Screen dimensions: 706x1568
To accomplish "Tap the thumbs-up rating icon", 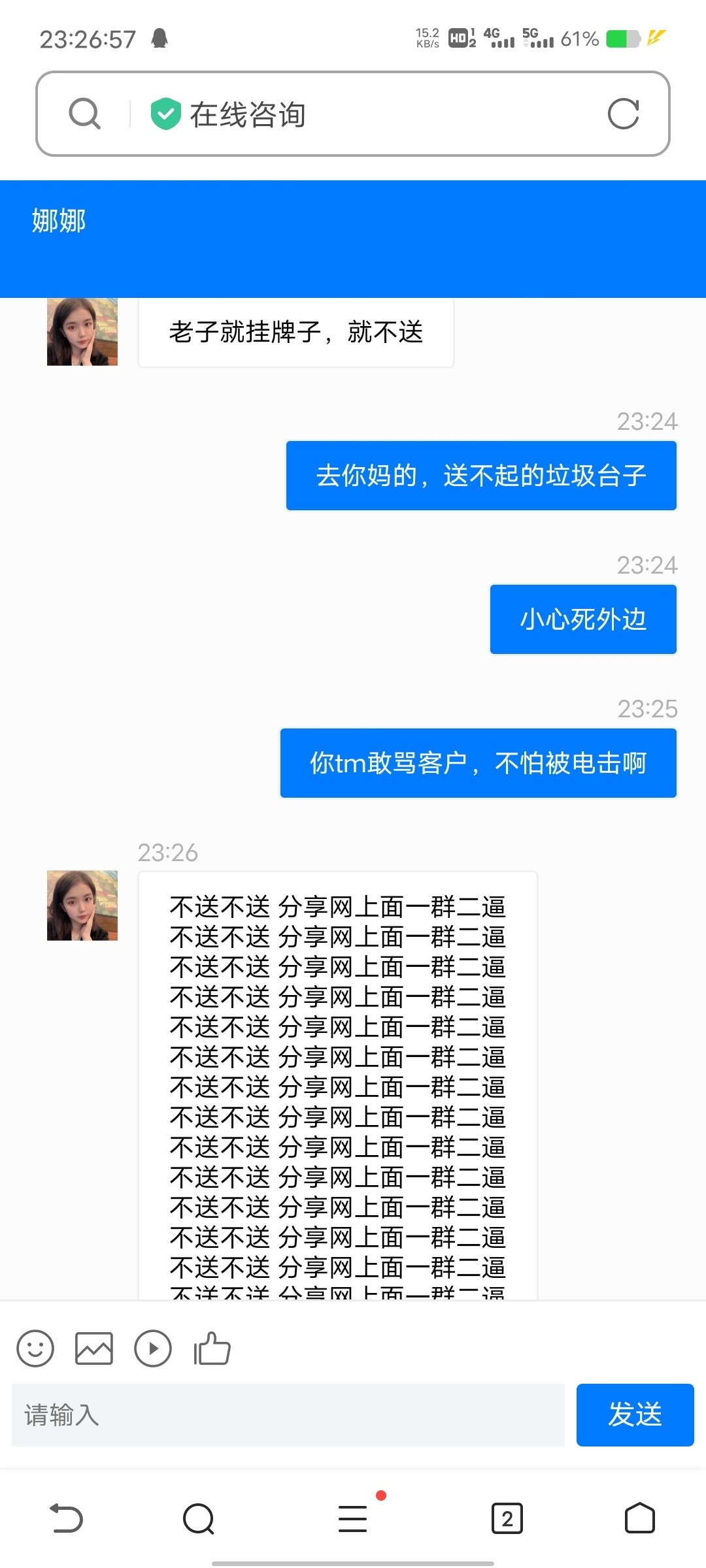I will coord(212,1349).
